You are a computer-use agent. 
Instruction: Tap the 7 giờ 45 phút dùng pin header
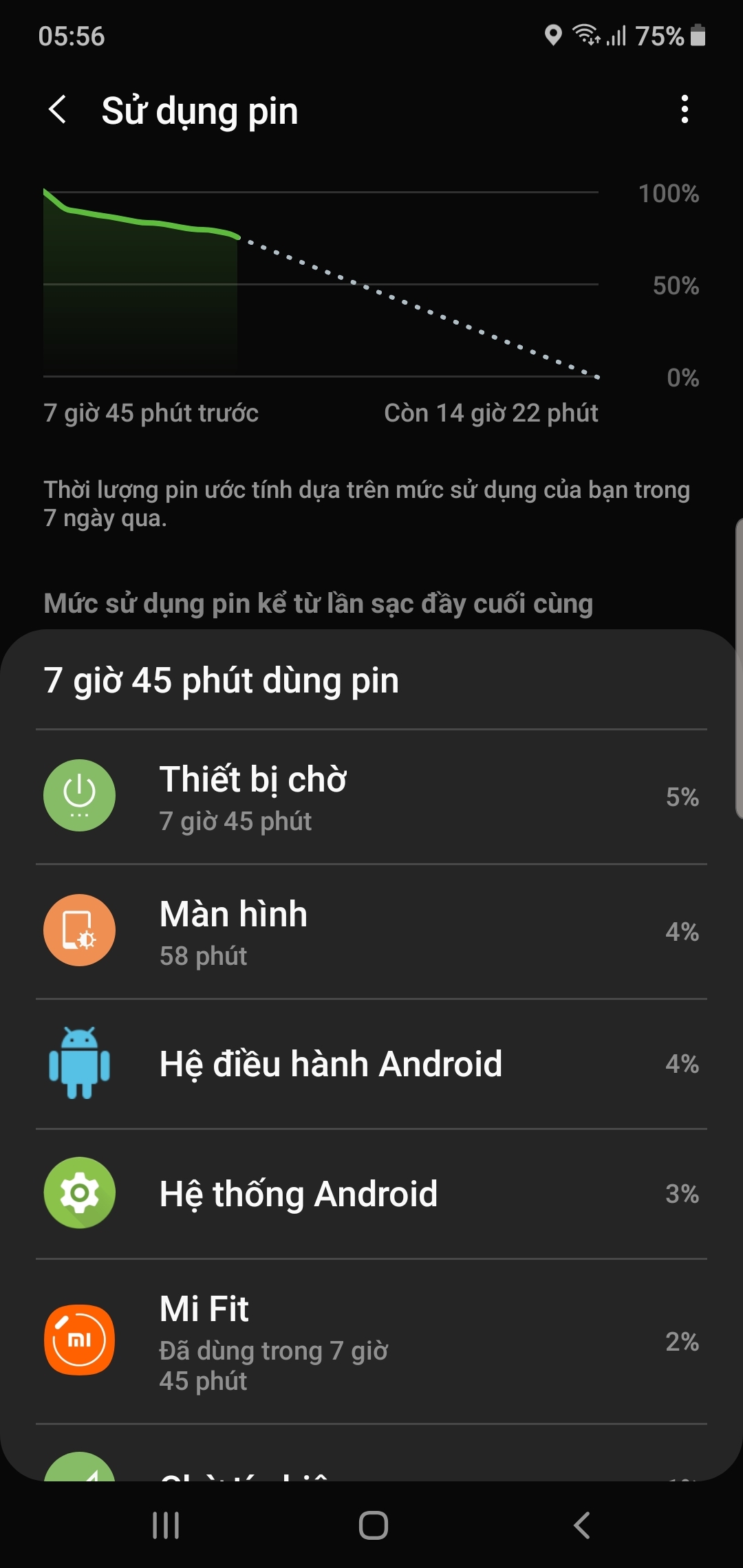pos(220,681)
